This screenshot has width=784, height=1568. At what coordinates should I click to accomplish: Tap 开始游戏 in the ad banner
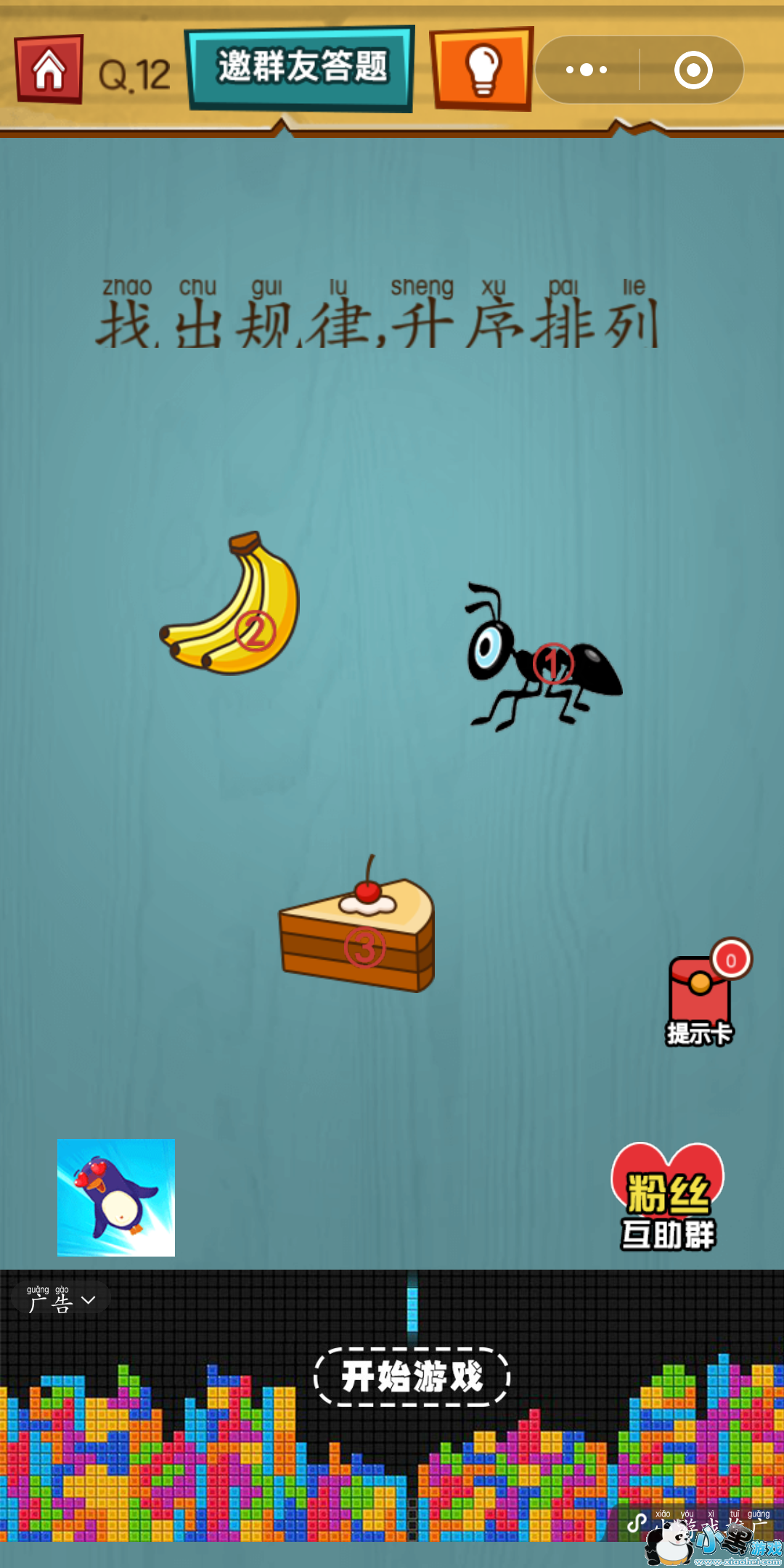click(412, 1376)
